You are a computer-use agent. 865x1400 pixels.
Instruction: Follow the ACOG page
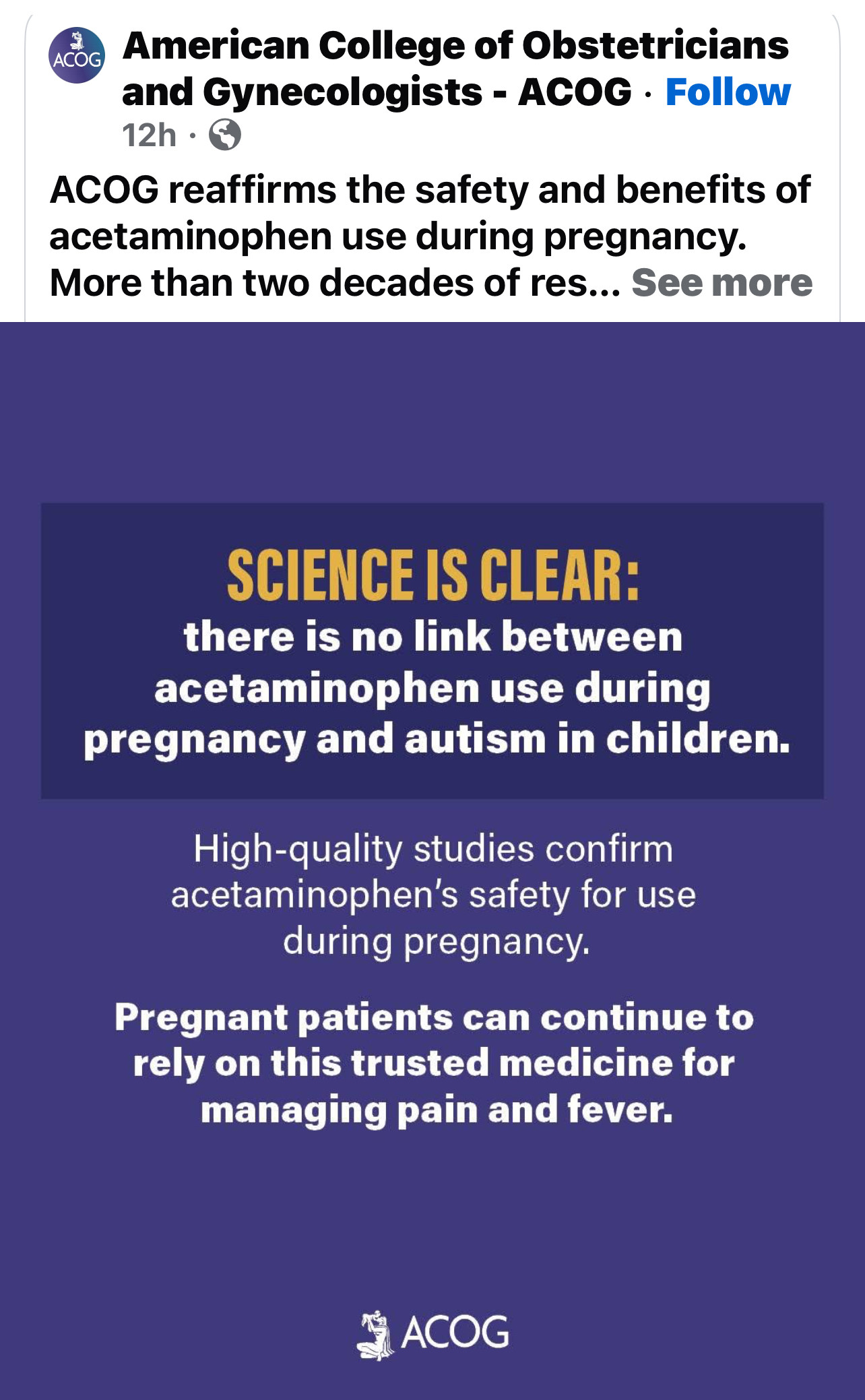click(728, 92)
